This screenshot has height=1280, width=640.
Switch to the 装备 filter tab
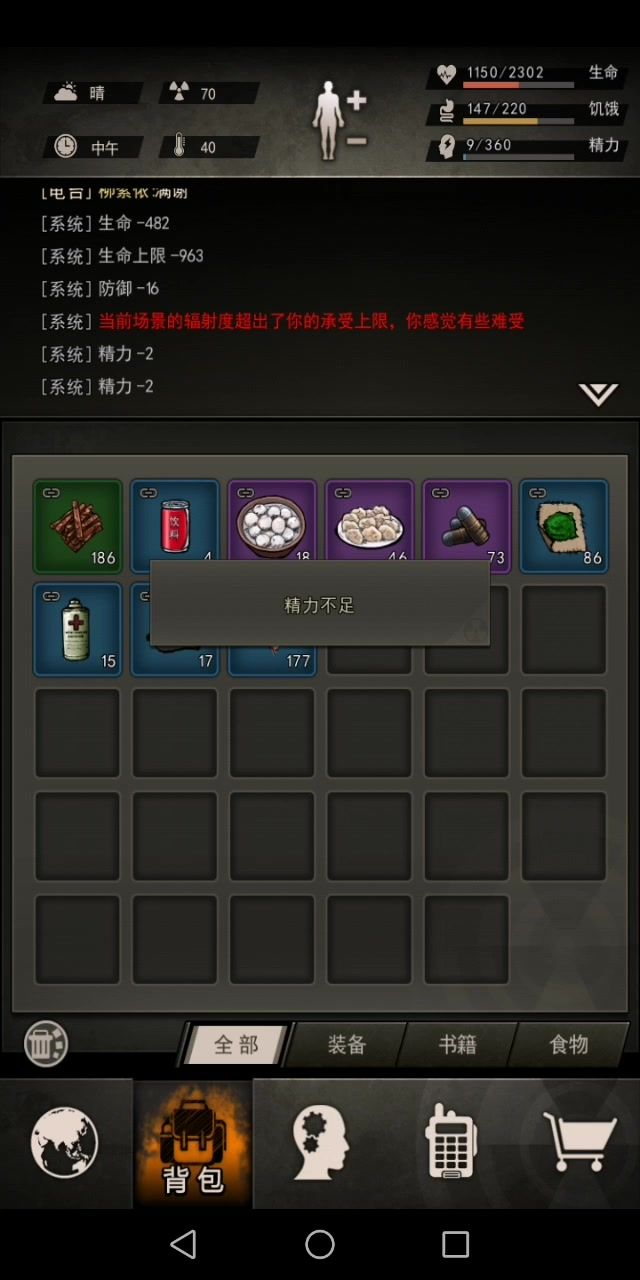[347, 1045]
